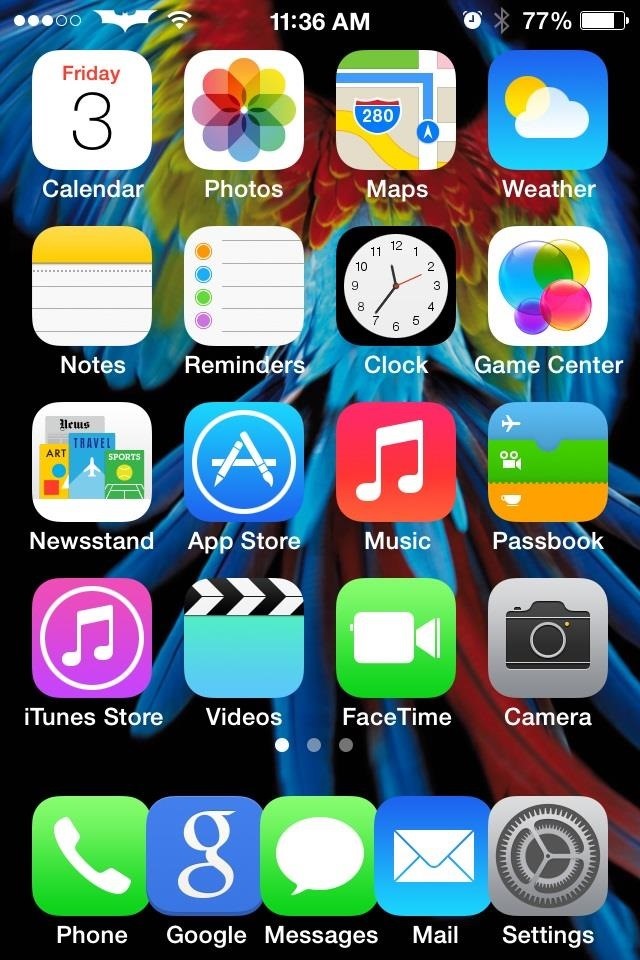The height and width of the screenshot is (960, 640).
Task: Check the Weather app
Action: point(548,110)
